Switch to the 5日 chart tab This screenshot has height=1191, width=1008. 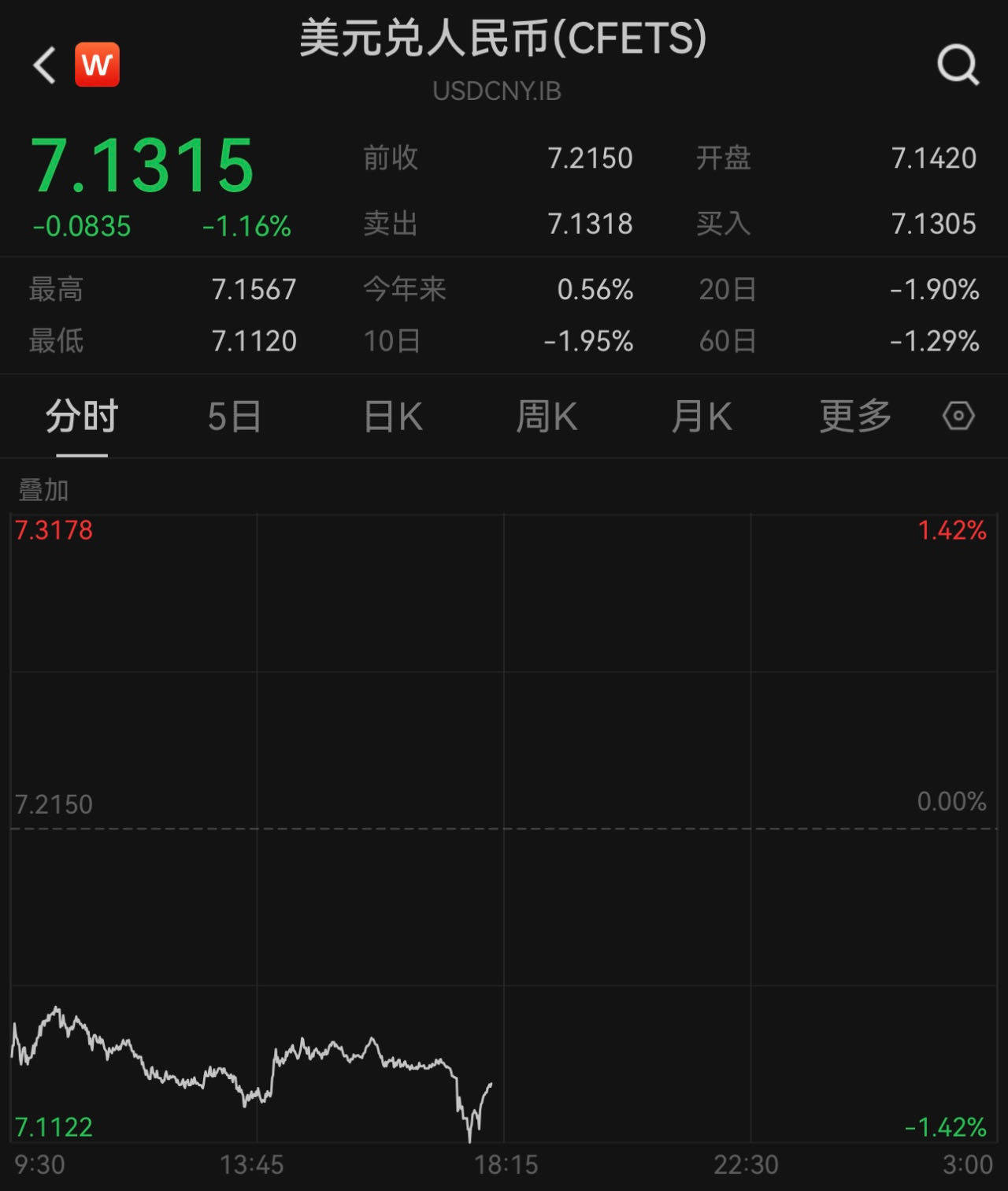234,416
